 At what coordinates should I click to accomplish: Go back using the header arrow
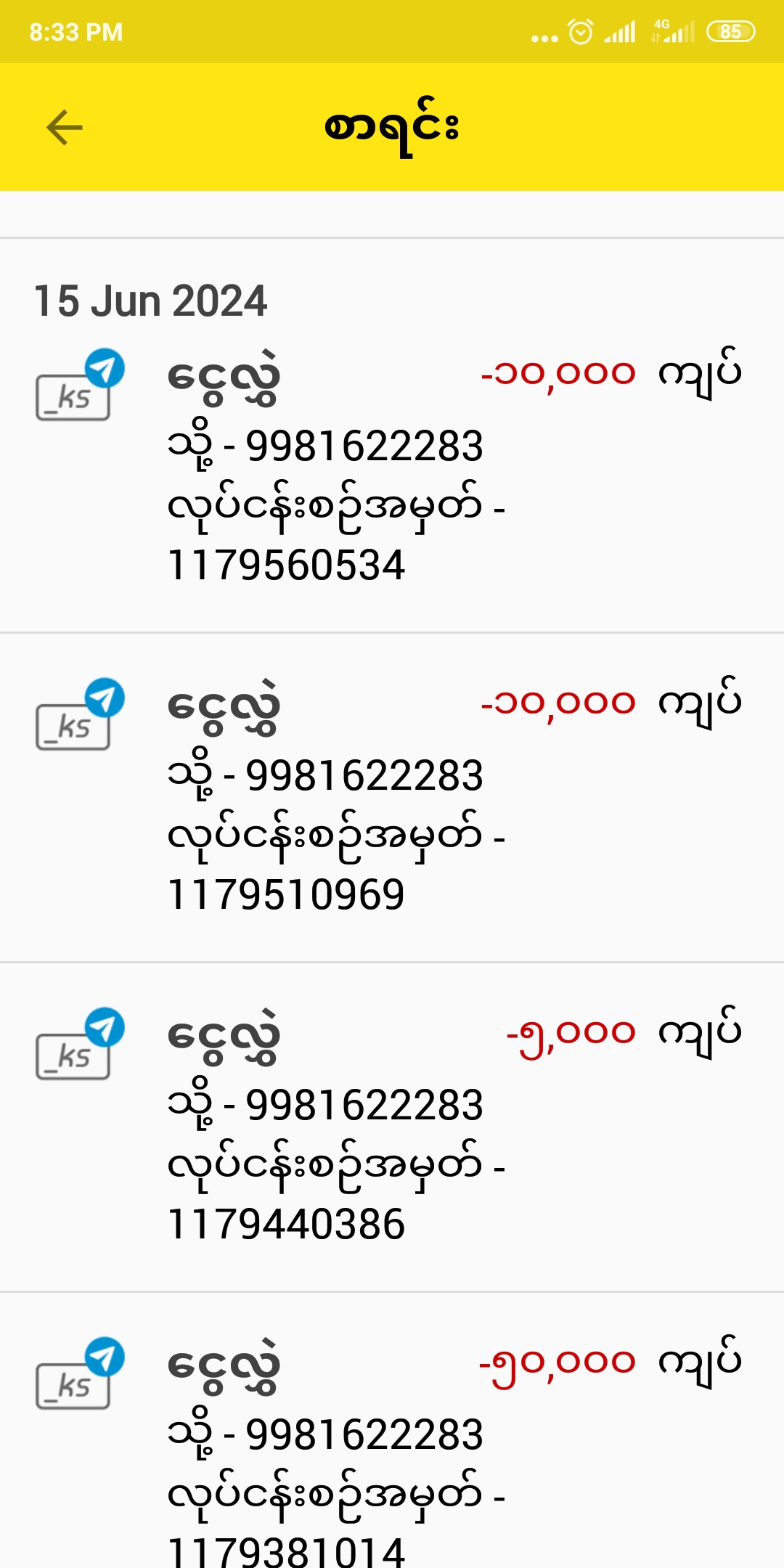tap(65, 128)
